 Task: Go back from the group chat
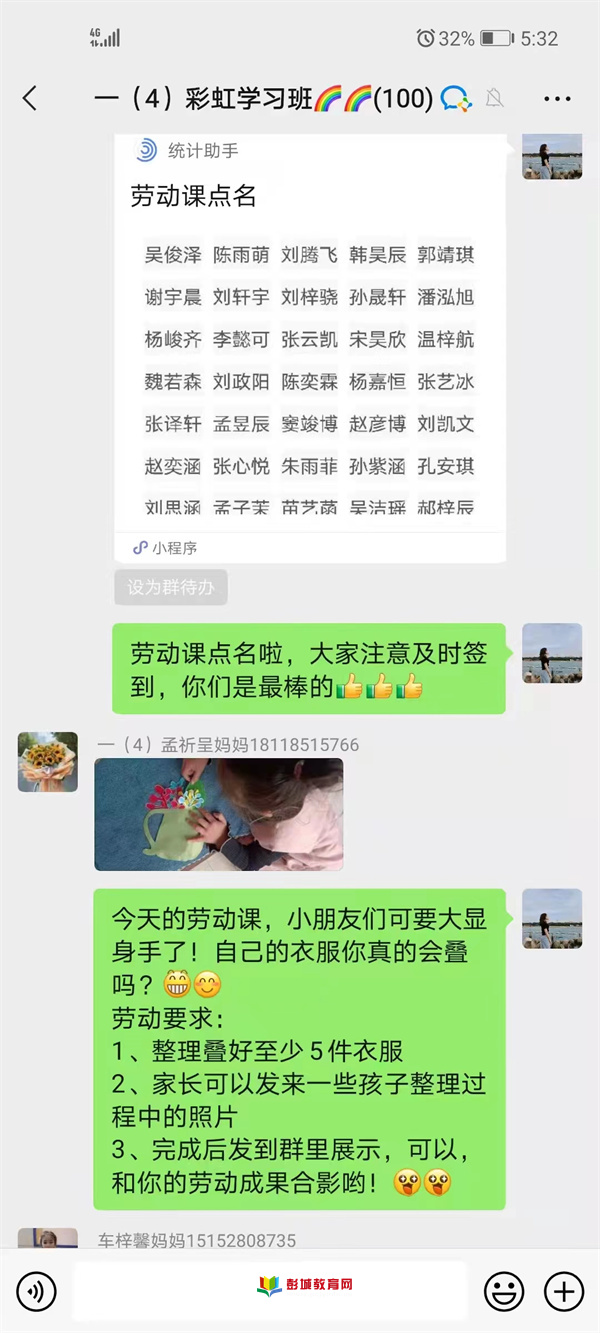point(30,98)
